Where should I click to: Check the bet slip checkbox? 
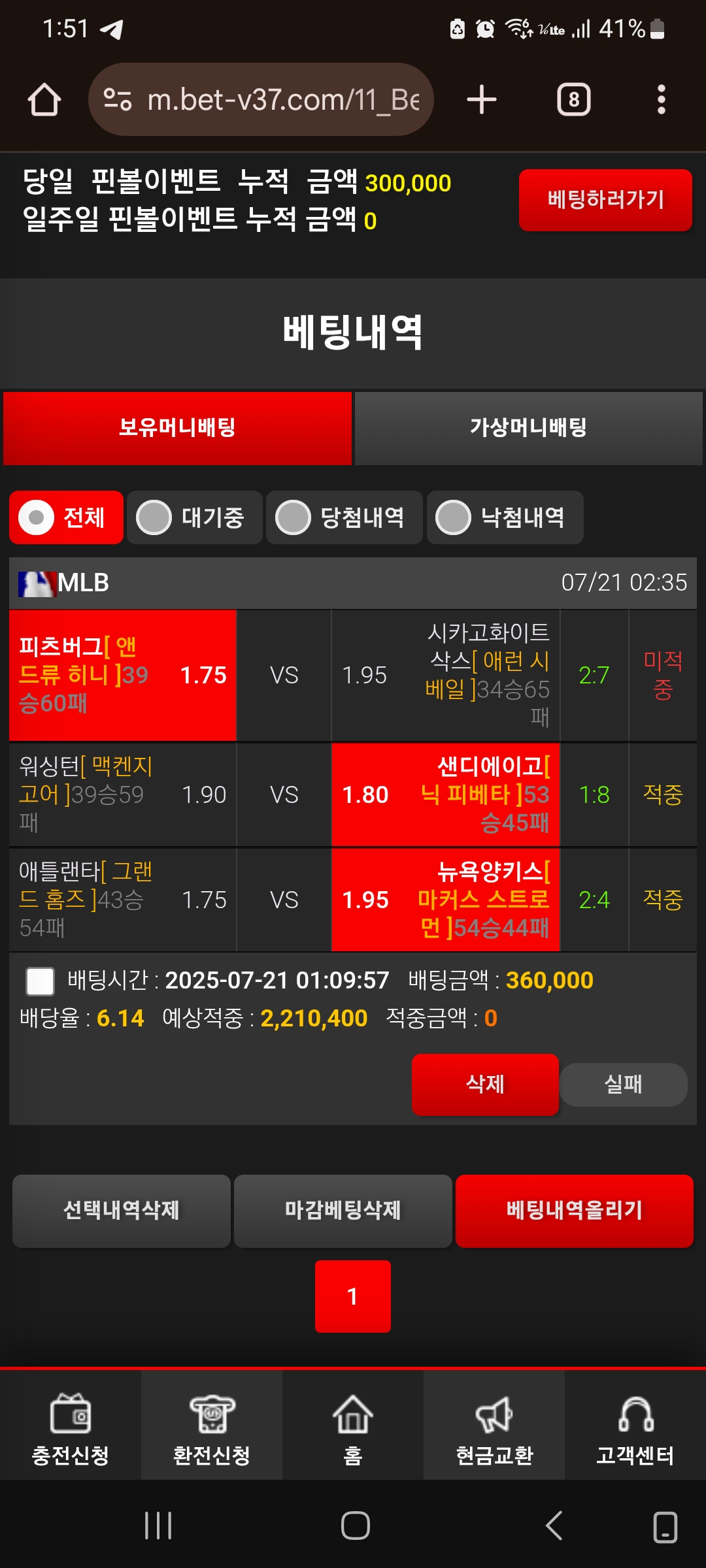40,981
